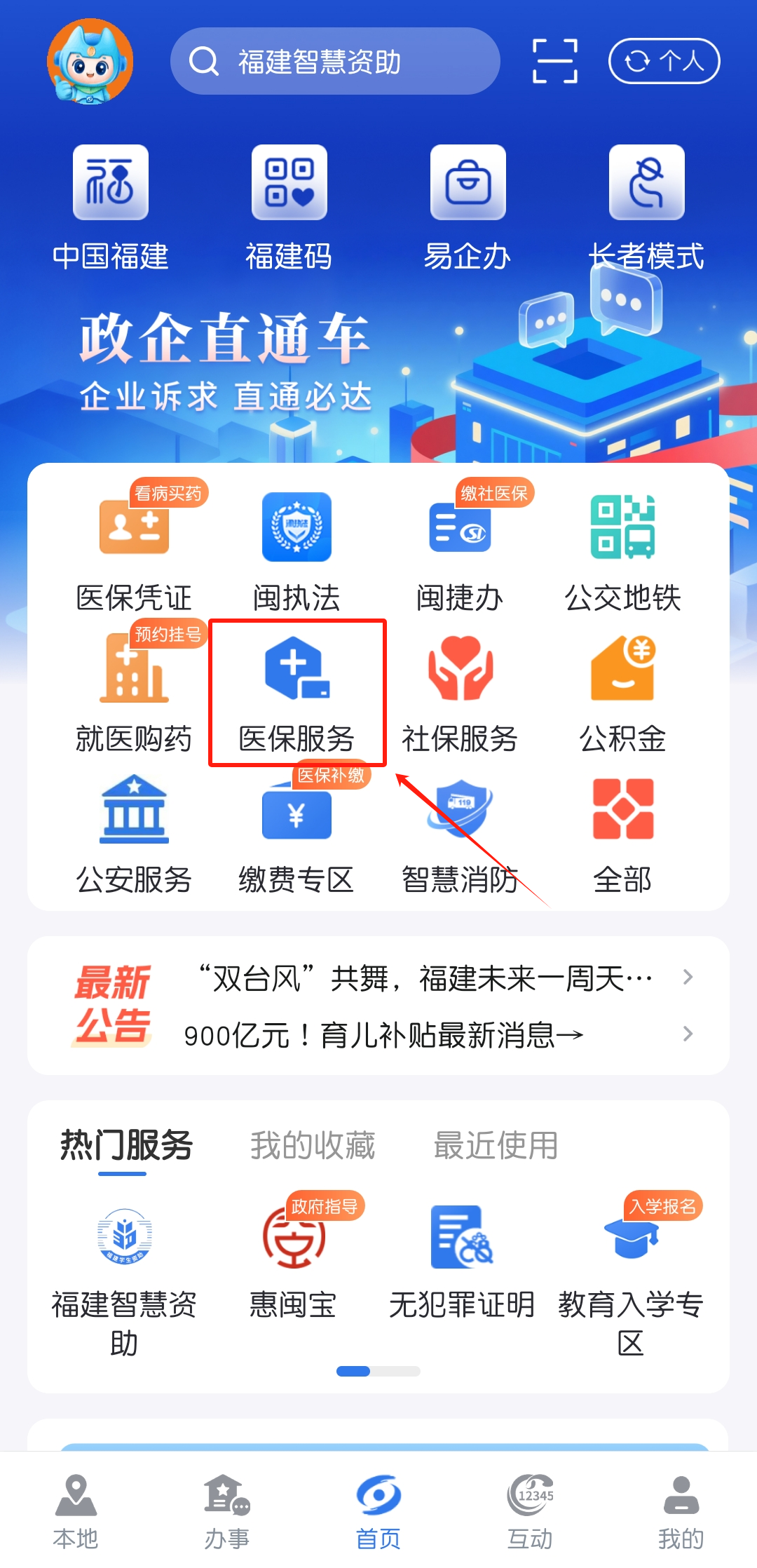
Task: Switch to 我的收藏 tab
Action: click(313, 1145)
